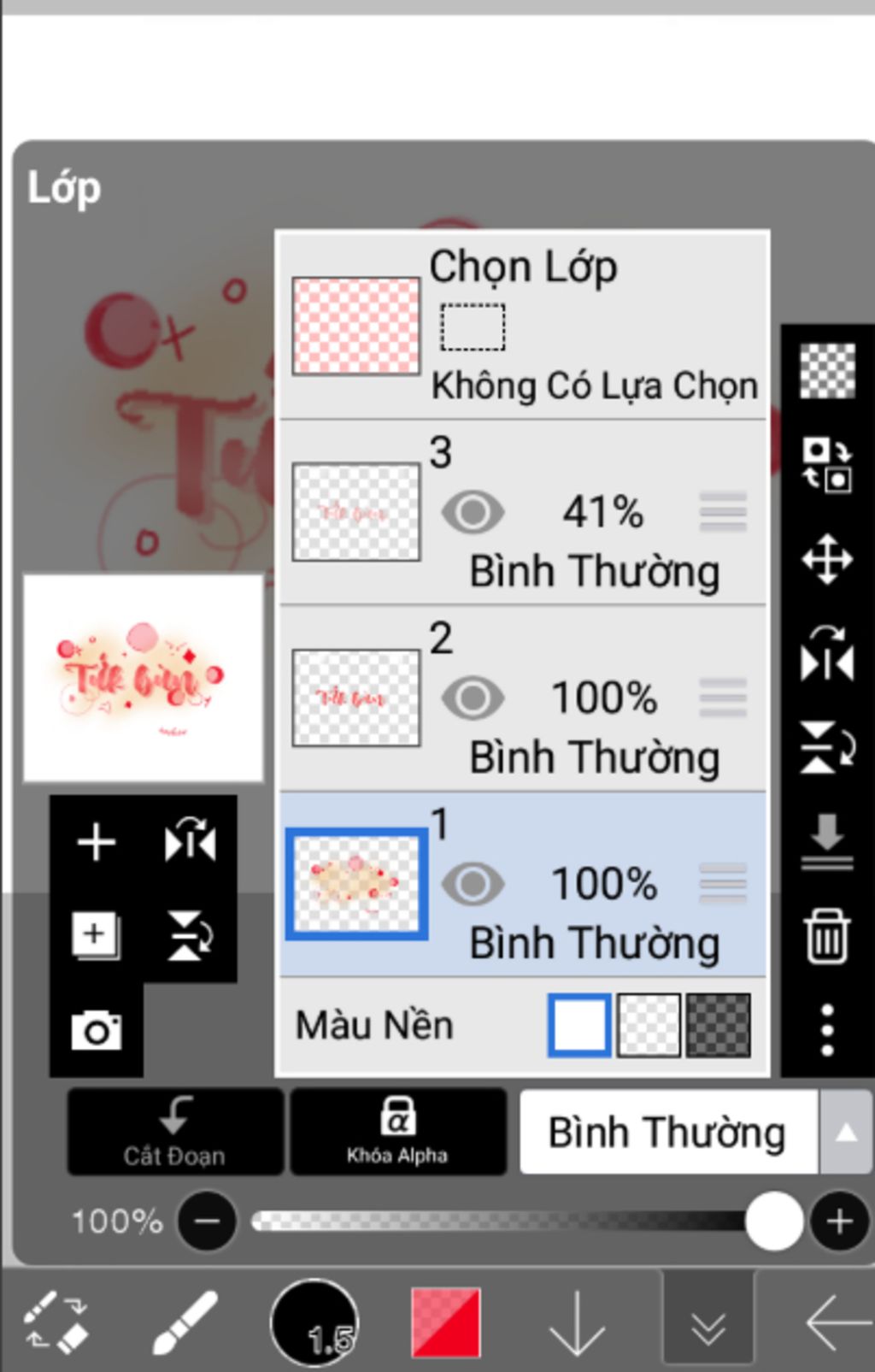Choose the dark checkered background swatch
Image resolution: width=875 pixels, height=1372 pixels.
719,1025
